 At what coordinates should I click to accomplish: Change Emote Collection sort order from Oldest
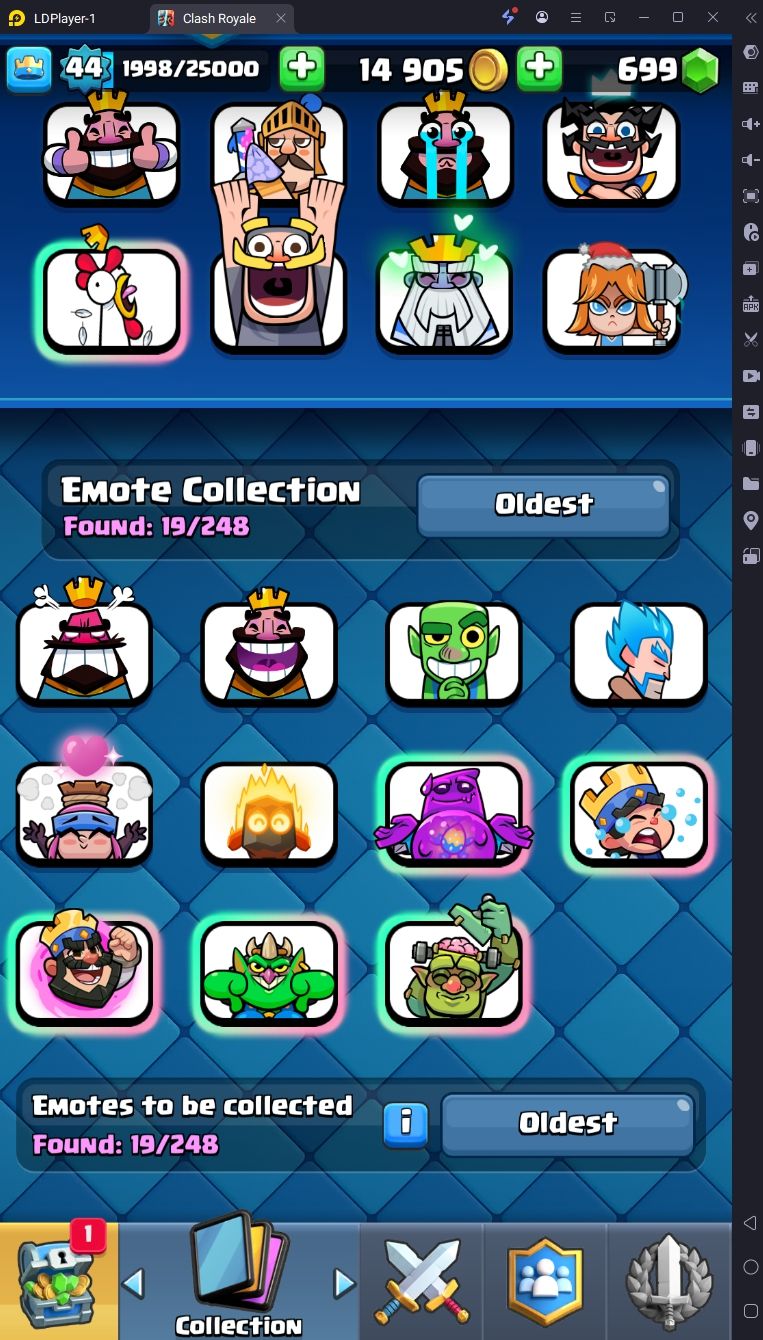tap(543, 505)
